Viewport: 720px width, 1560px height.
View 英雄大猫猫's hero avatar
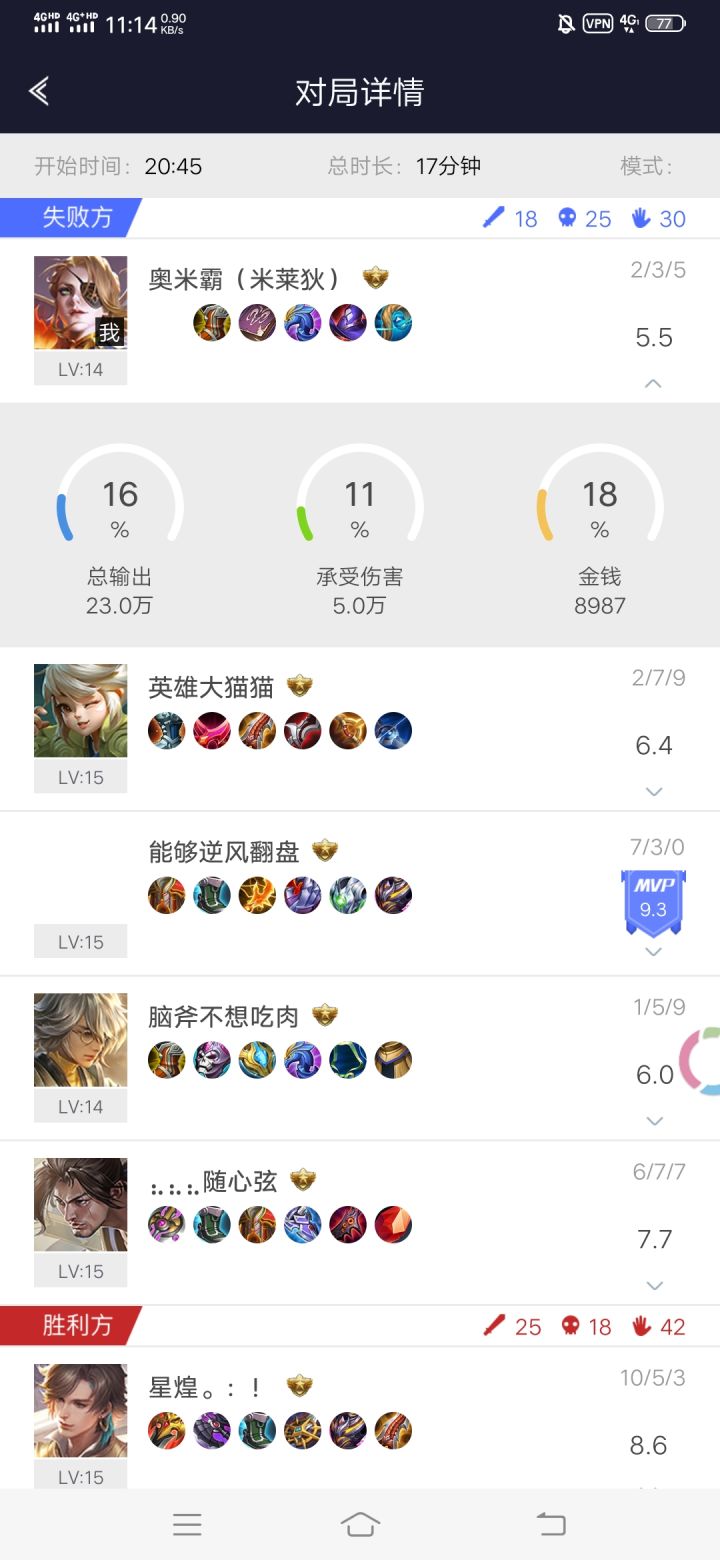80,708
